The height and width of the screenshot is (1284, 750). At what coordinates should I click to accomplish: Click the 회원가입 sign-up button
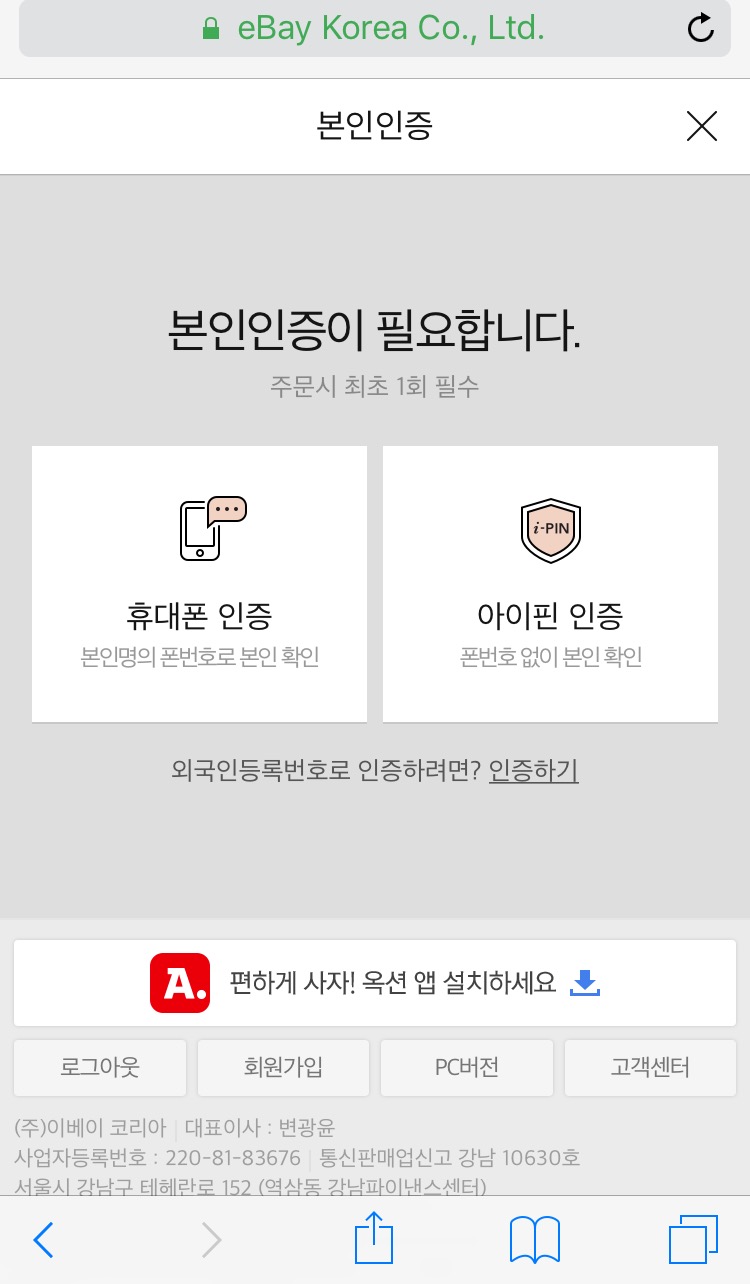[283, 1067]
